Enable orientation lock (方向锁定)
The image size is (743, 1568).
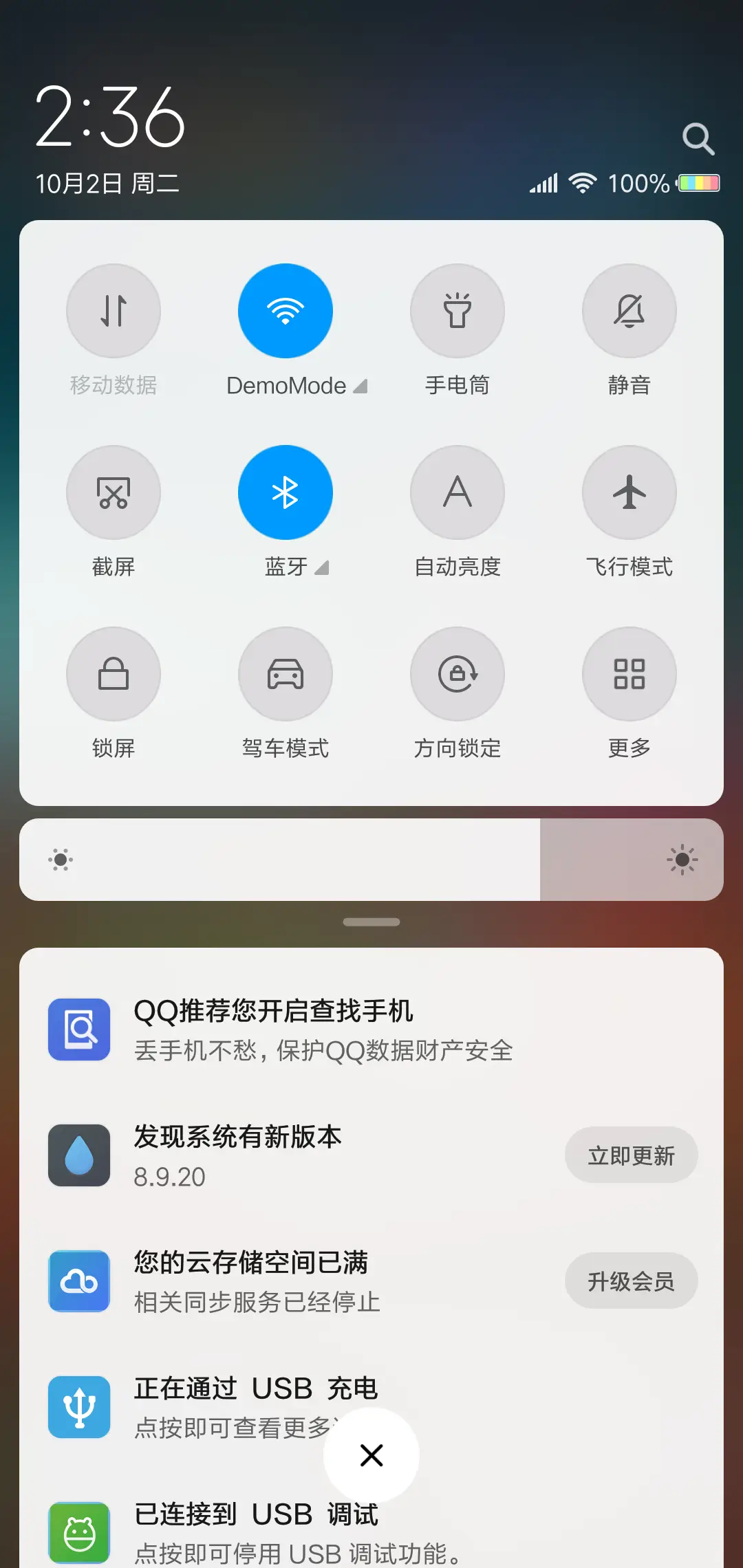point(457,674)
